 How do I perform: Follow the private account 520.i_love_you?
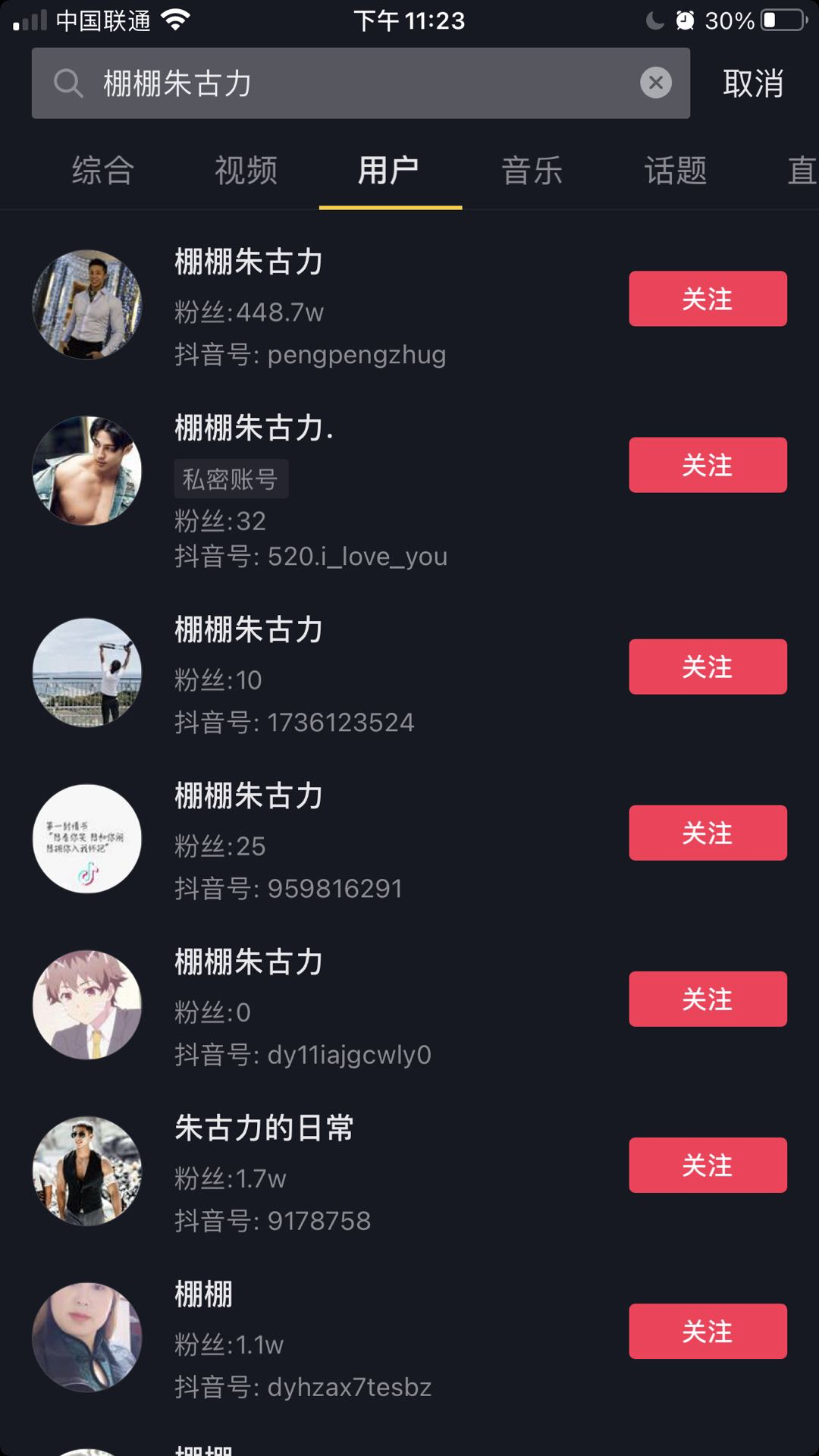pos(708,465)
